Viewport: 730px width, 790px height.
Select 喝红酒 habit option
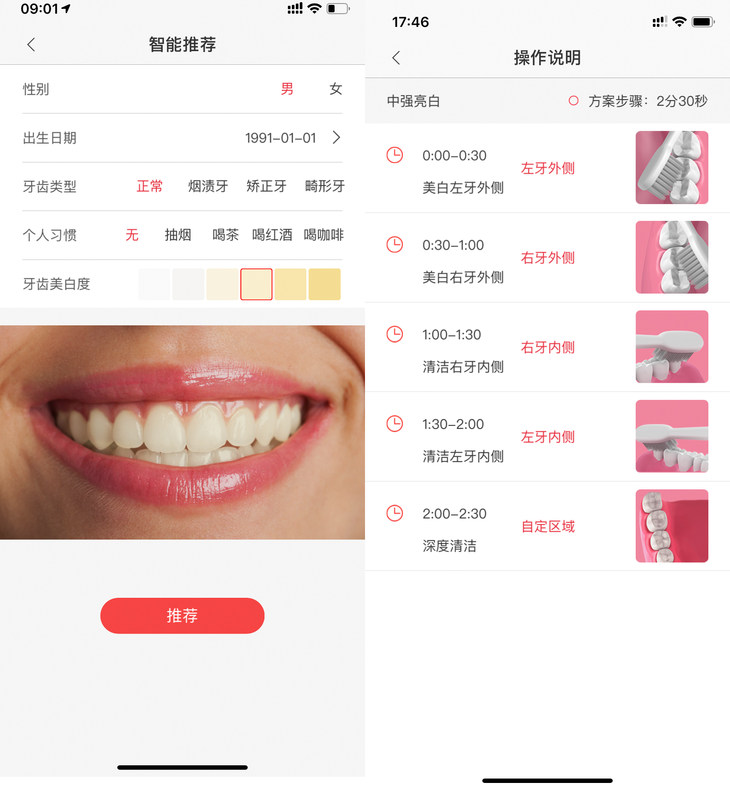point(272,235)
